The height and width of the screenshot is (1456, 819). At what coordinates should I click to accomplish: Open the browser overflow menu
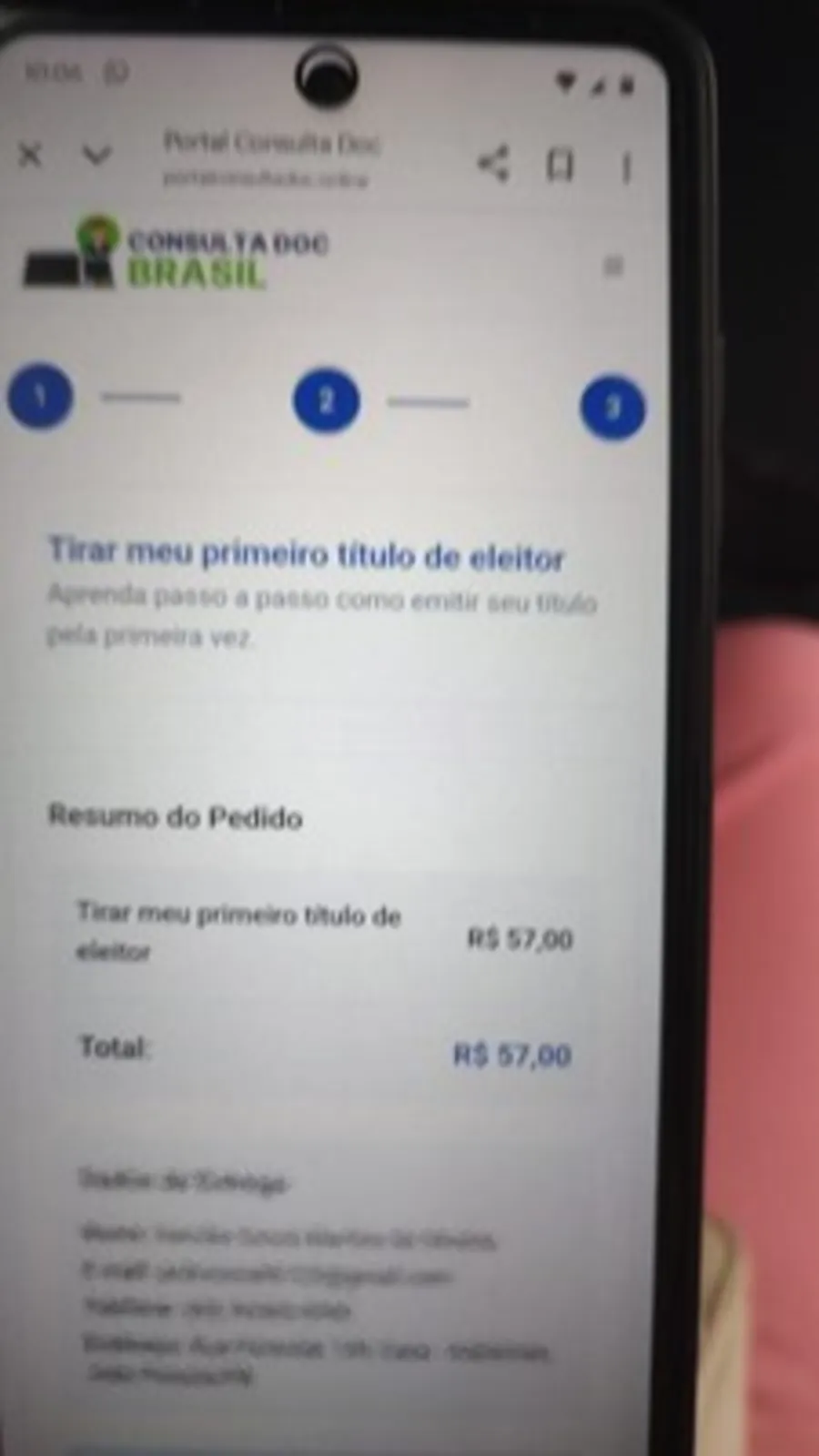[x=627, y=167]
